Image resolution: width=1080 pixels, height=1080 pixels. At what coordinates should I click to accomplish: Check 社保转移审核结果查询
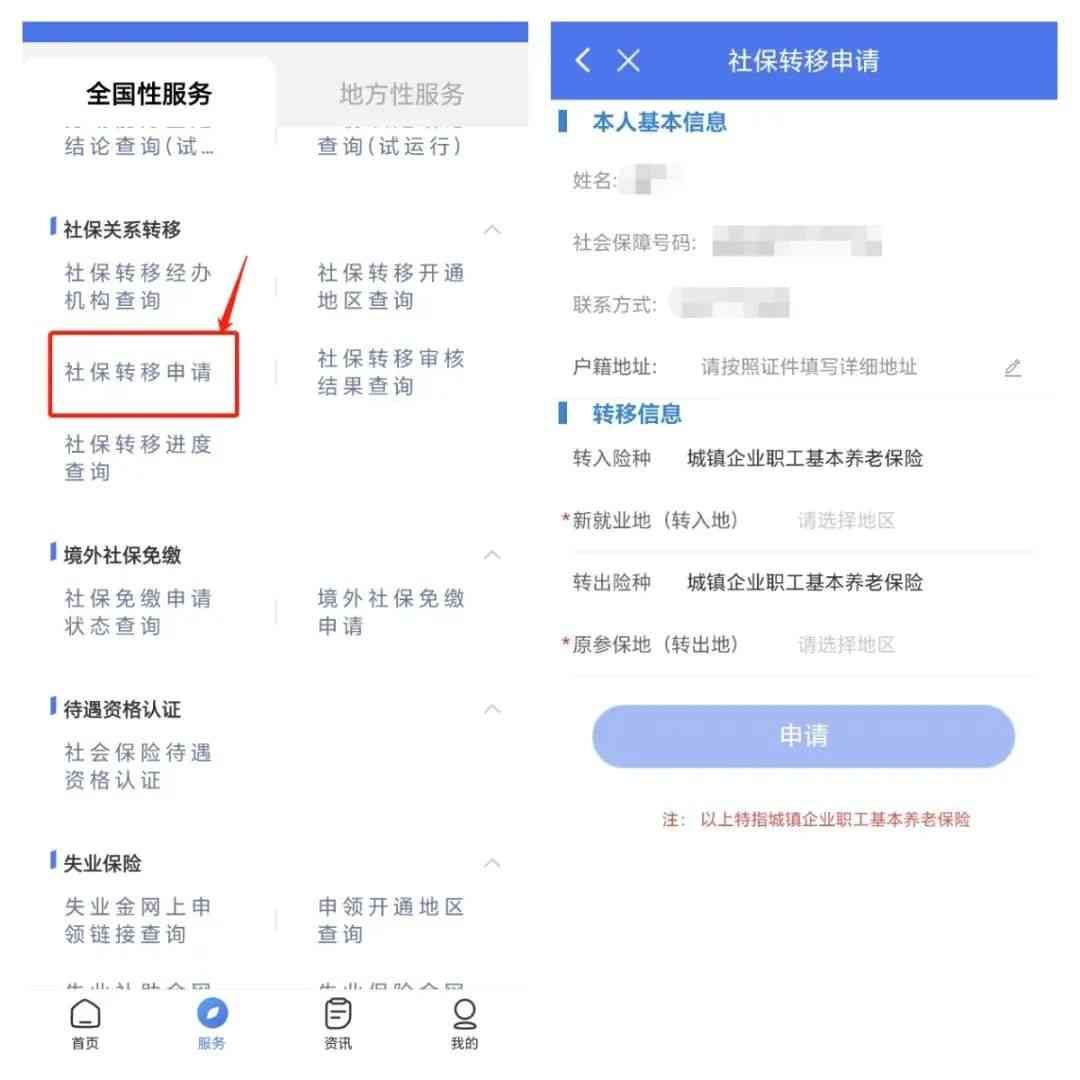tap(391, 372)
